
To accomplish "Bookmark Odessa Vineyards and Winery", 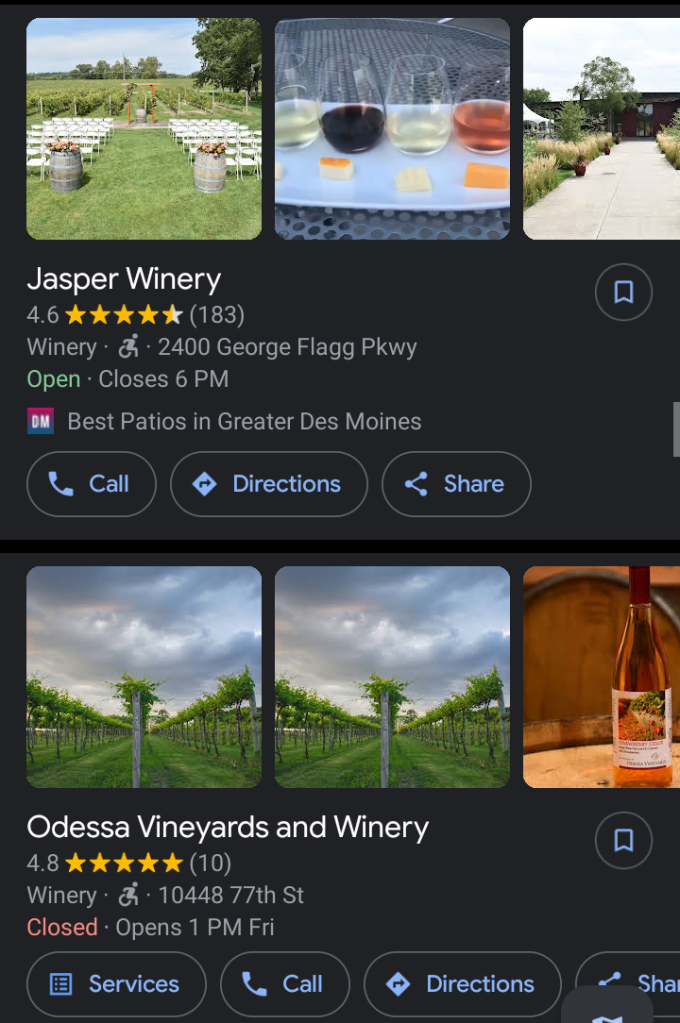I will pos(623,840).
